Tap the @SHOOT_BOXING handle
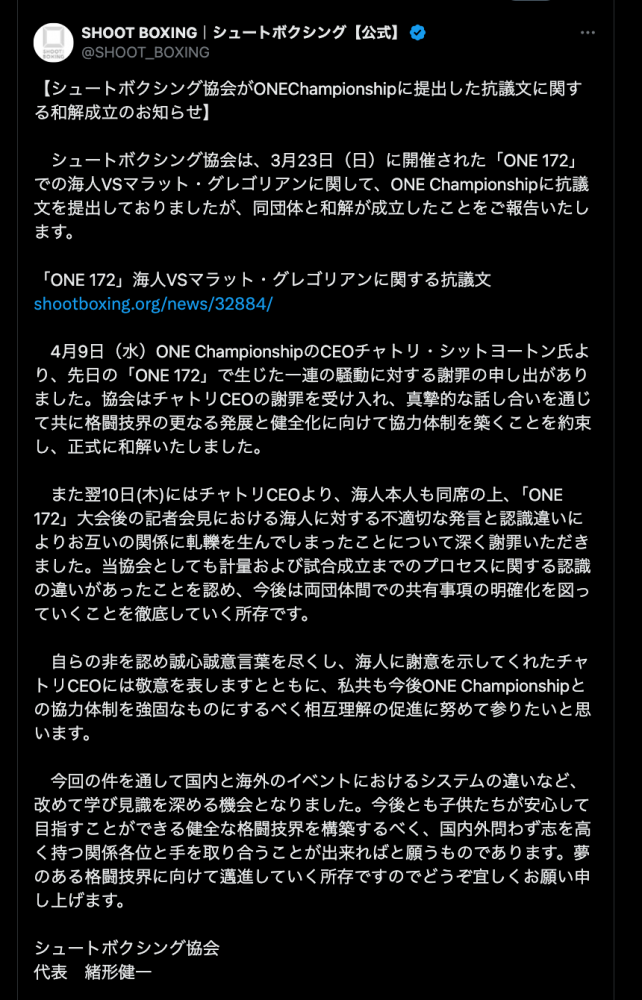The width and height of the screenshot is (642, 1000). click(x=145, y=52)
